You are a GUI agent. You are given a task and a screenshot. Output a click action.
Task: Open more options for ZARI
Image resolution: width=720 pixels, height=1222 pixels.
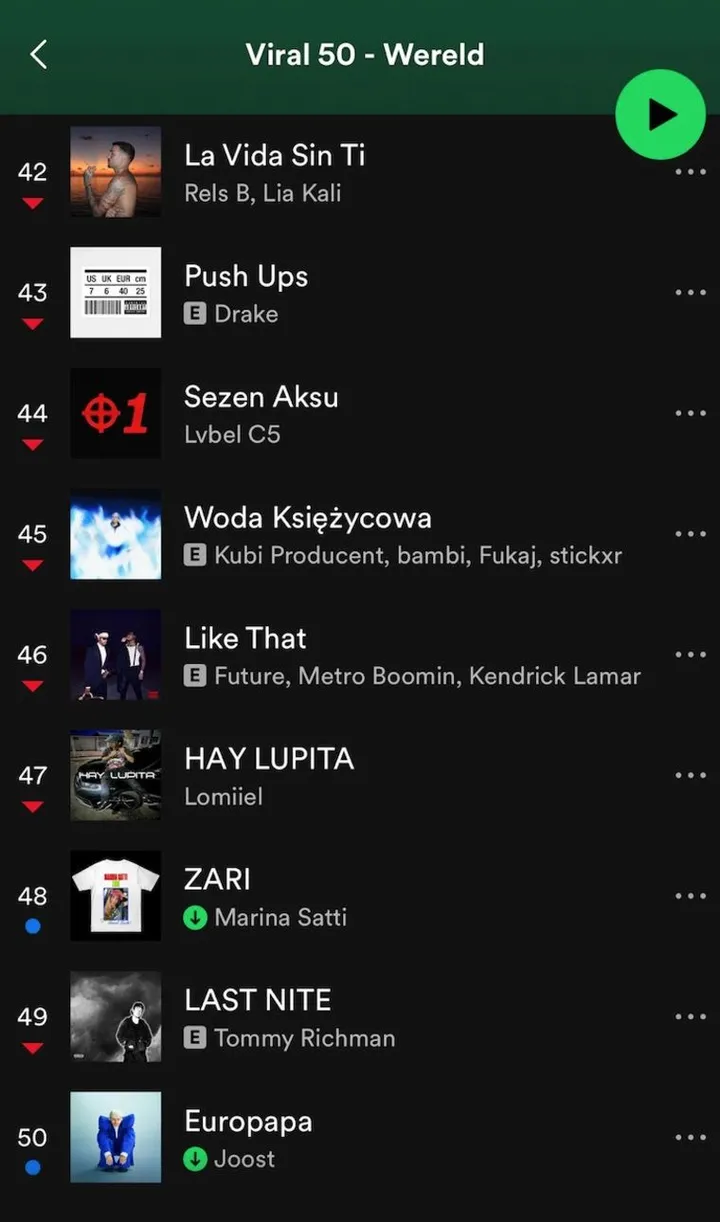(x=690, y=896)
